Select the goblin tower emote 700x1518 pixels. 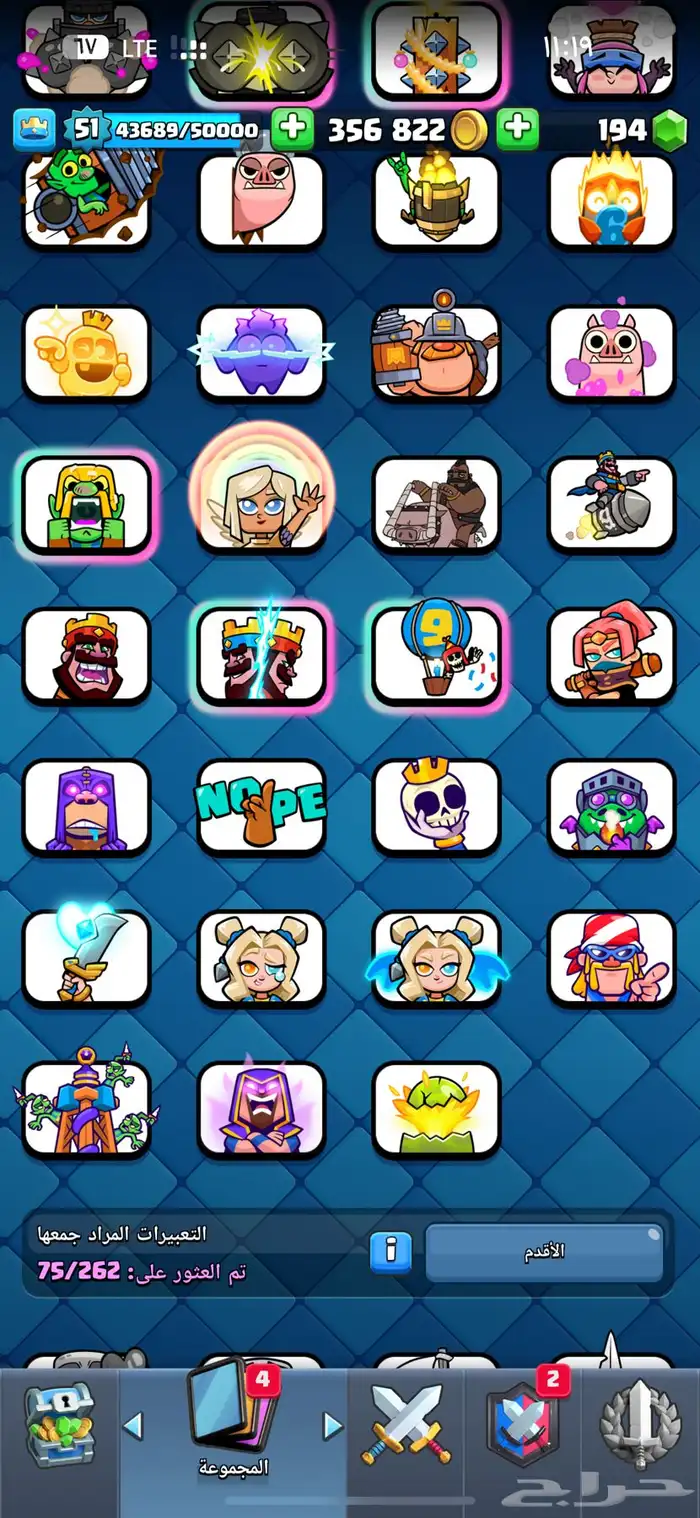(x=86, y=1108)
